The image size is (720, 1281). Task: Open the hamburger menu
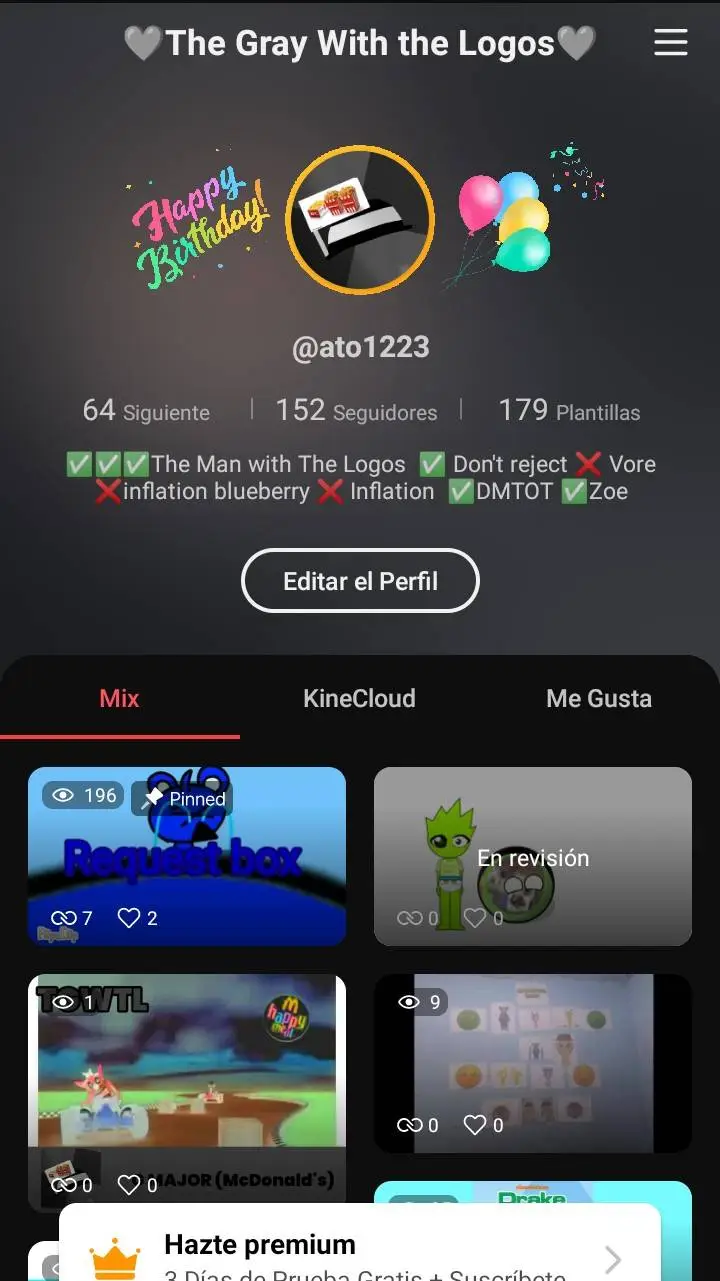click(x=670, y=43)
